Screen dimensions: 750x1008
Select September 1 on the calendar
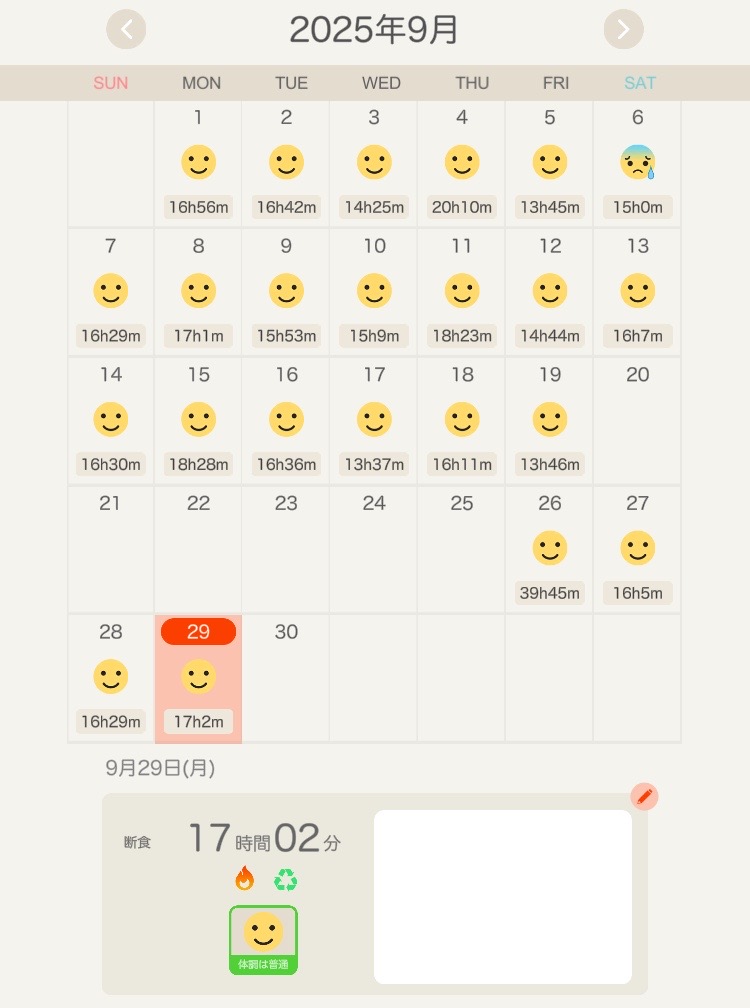pyautogui.click(x=198, y=164)
